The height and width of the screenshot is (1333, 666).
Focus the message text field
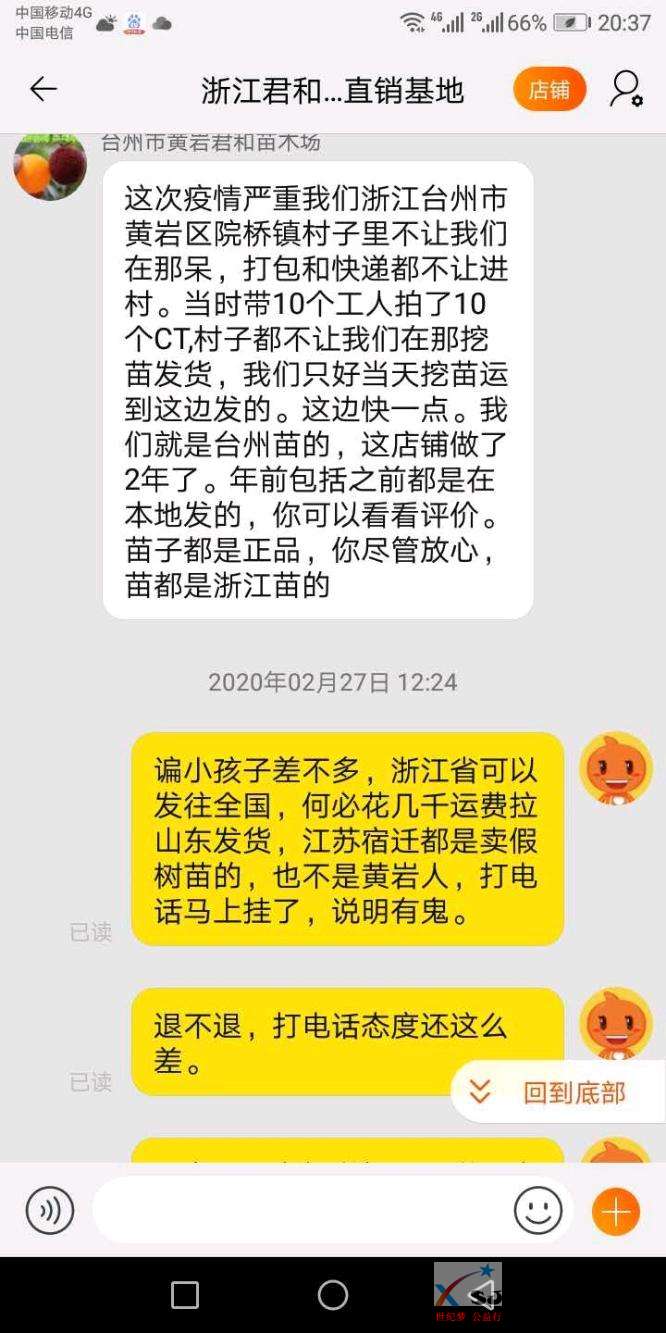tap(300, 1211)
